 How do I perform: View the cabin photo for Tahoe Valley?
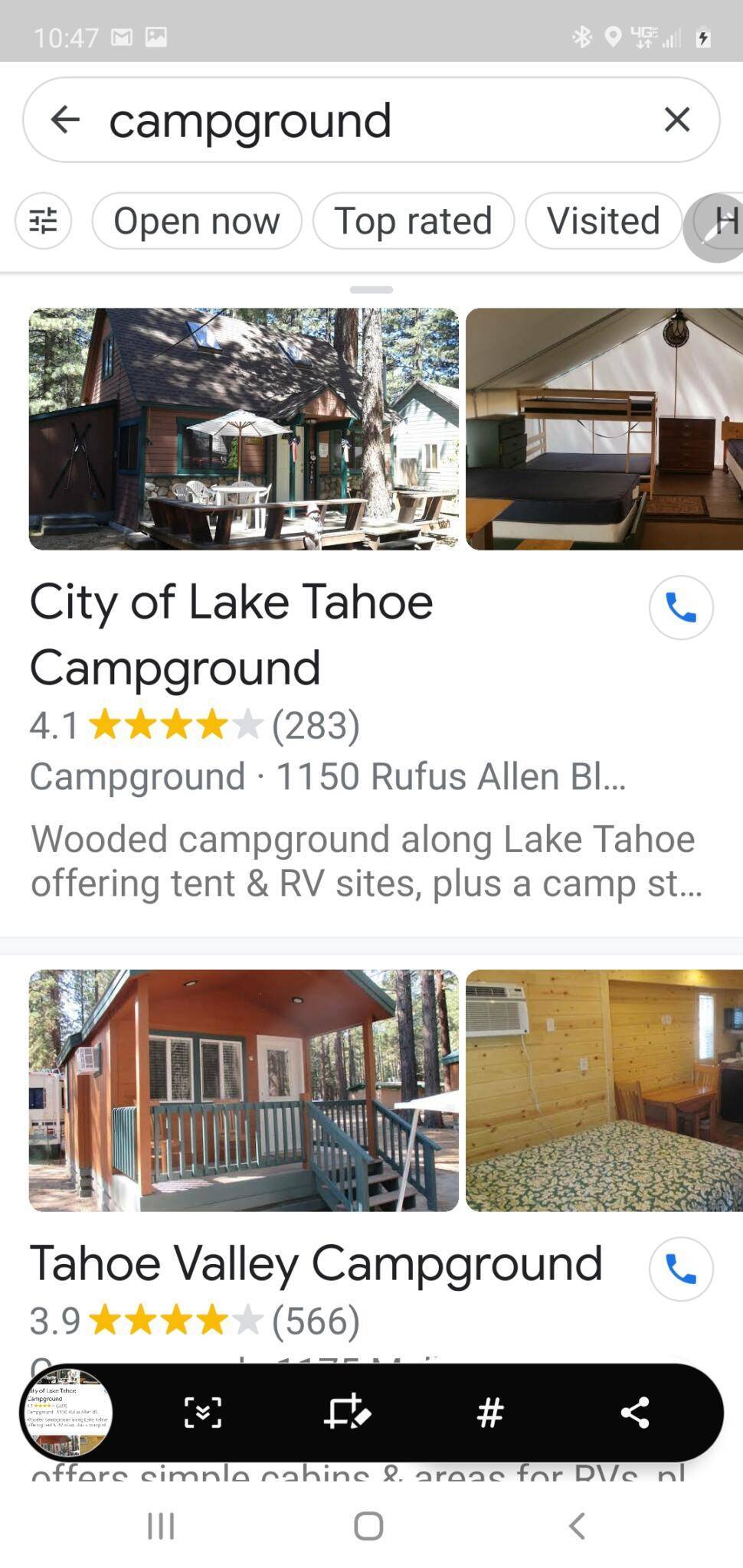(243, 1093)
